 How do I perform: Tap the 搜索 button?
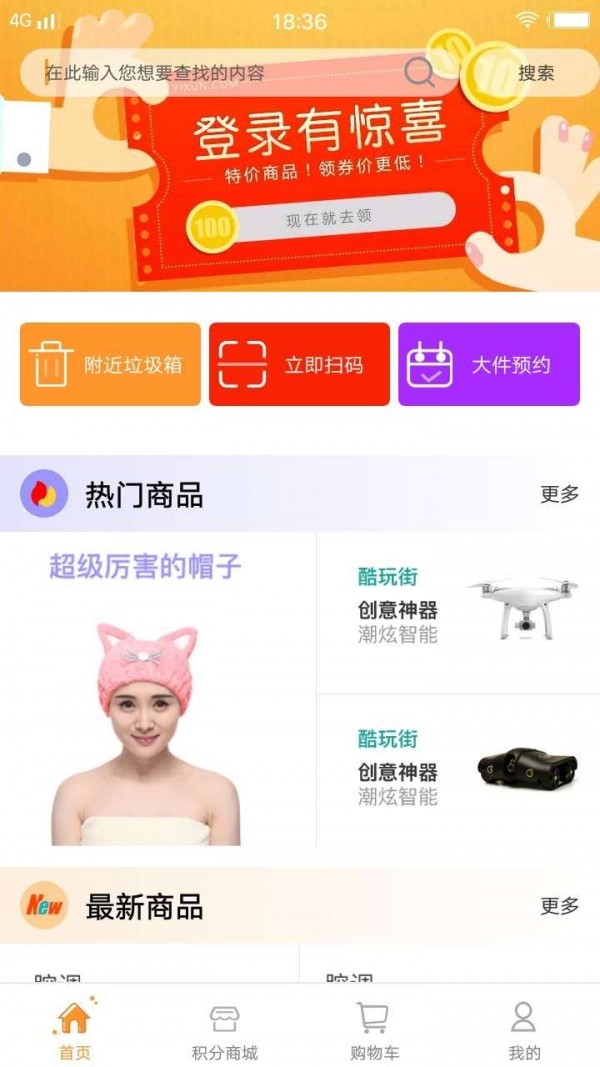tap(535, 73)
